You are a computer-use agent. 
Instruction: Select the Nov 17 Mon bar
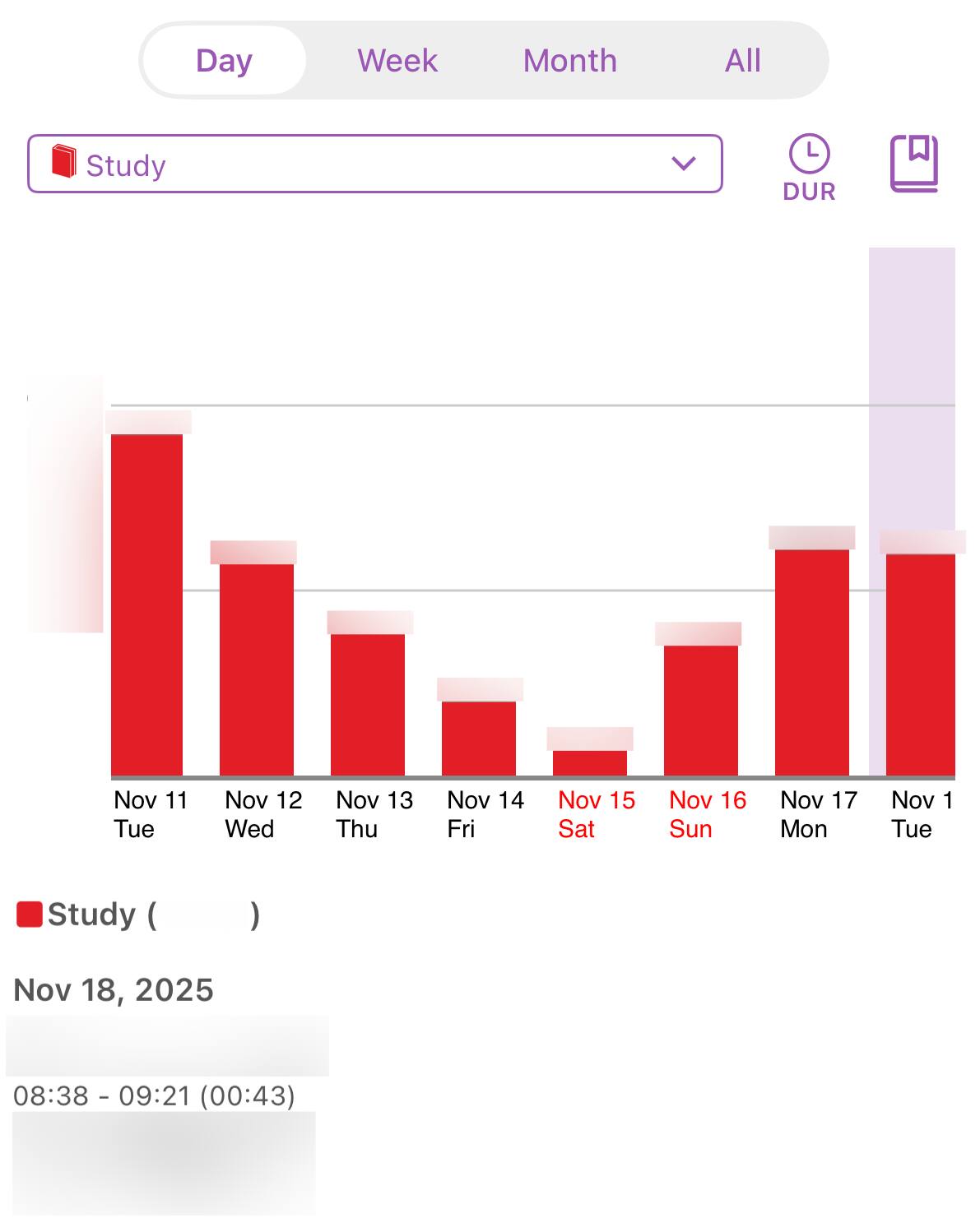coord(812,661)
